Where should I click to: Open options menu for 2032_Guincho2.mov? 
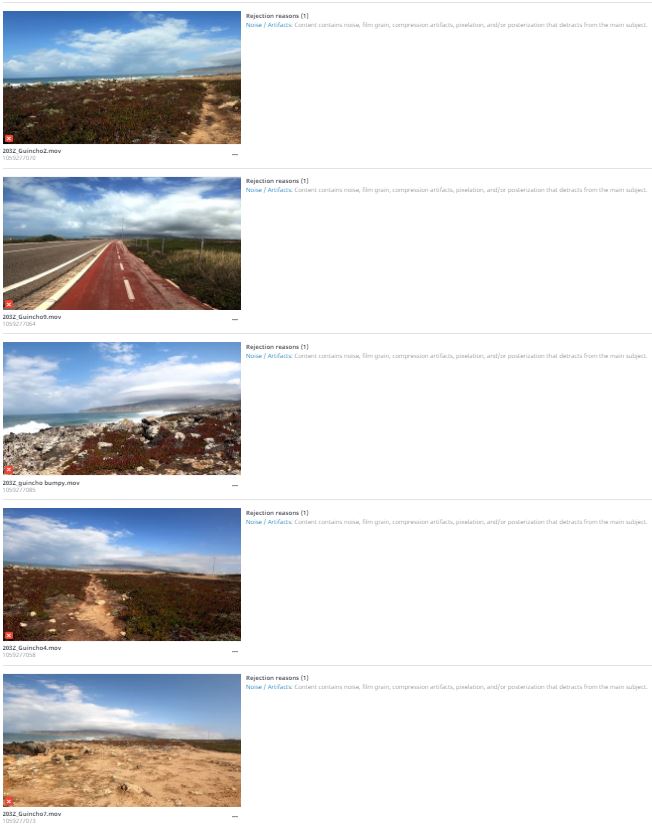click(235, 155)
